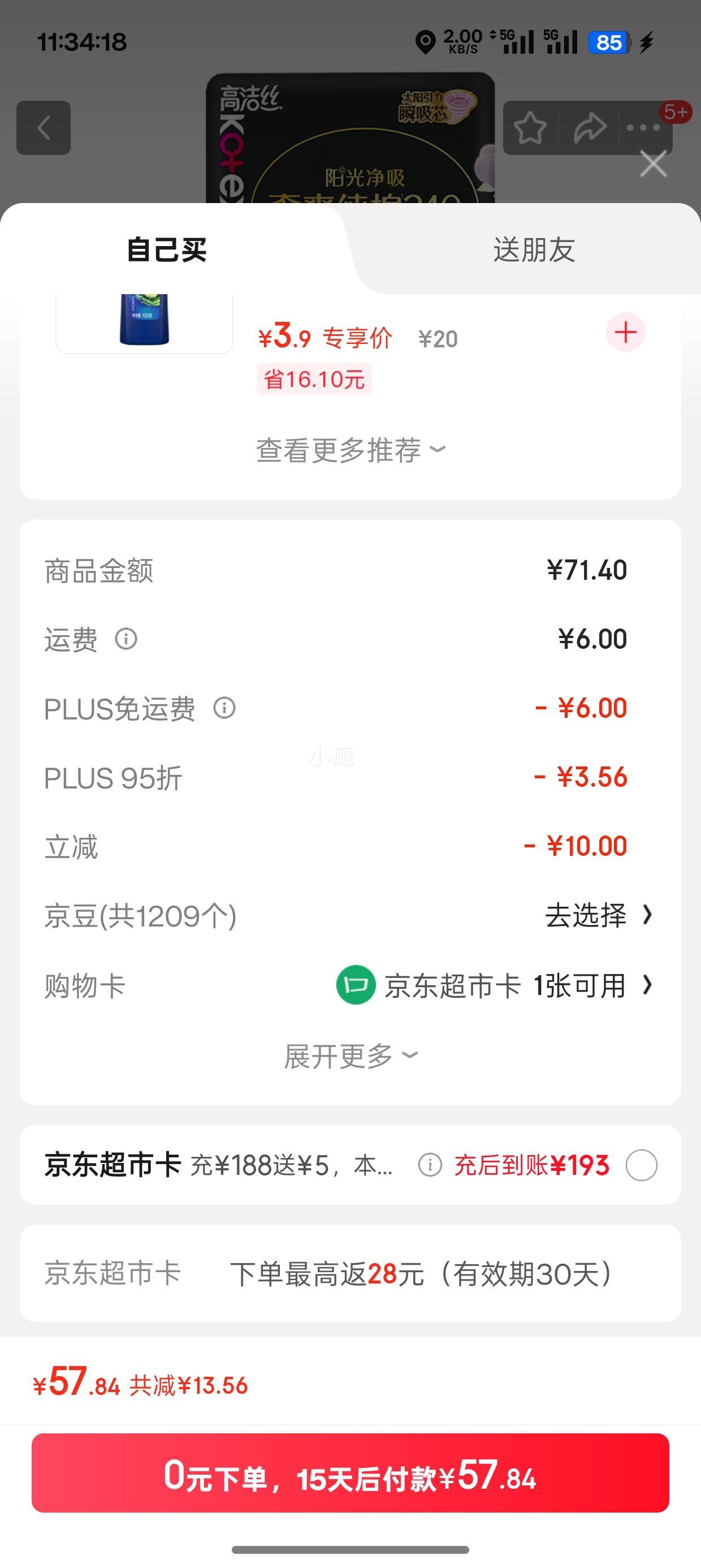Add the ¥3.9 专享价 item

coord(625,333)
